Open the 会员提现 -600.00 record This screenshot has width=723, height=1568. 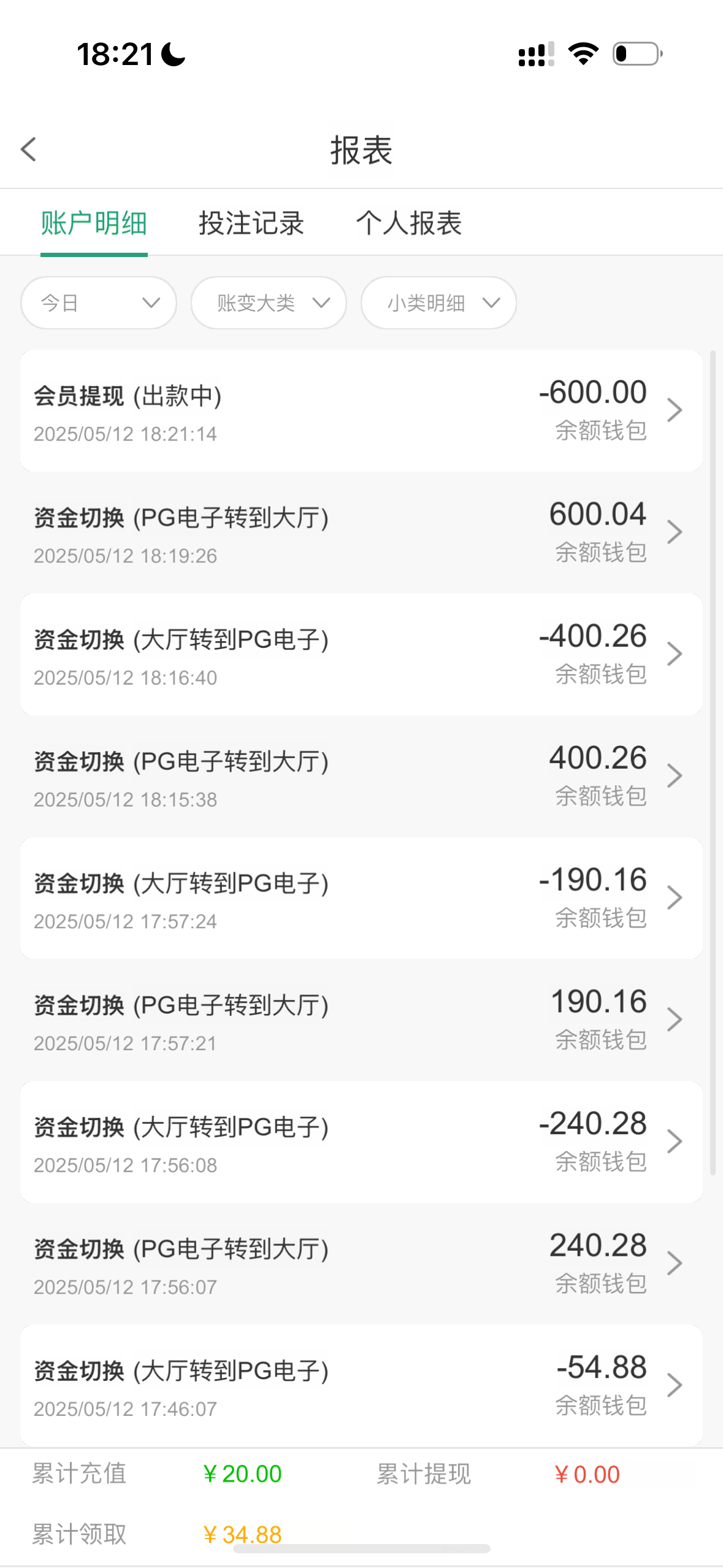pos(361,410)
